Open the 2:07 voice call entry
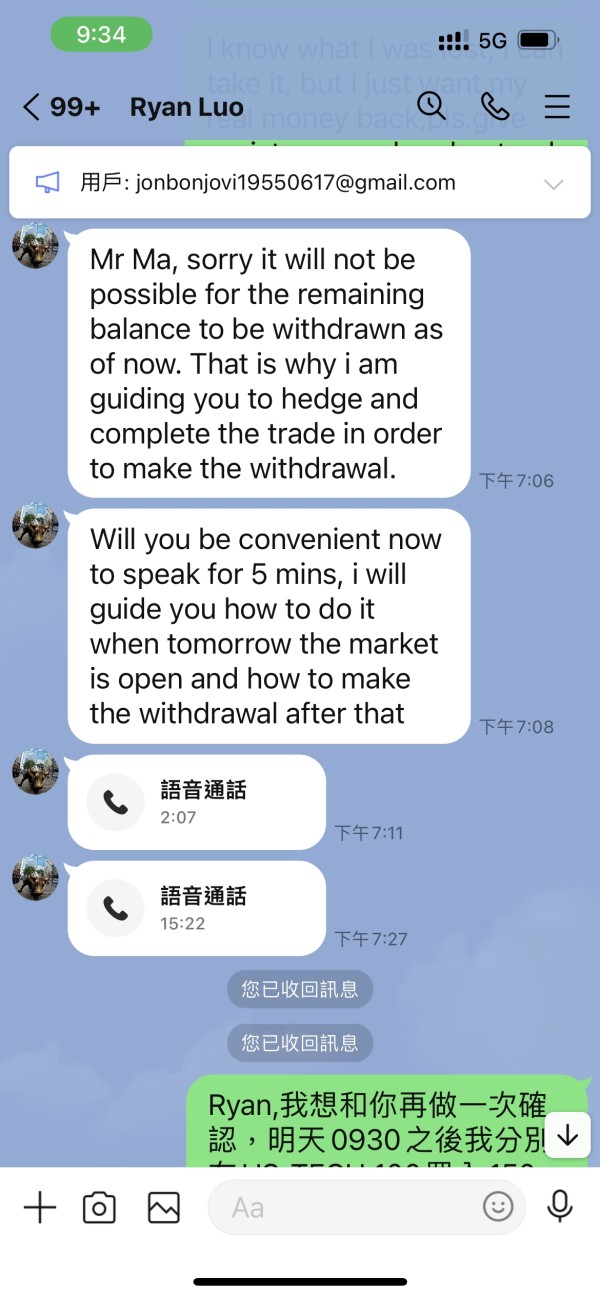The image size is (600, 1298). point(197,802)
